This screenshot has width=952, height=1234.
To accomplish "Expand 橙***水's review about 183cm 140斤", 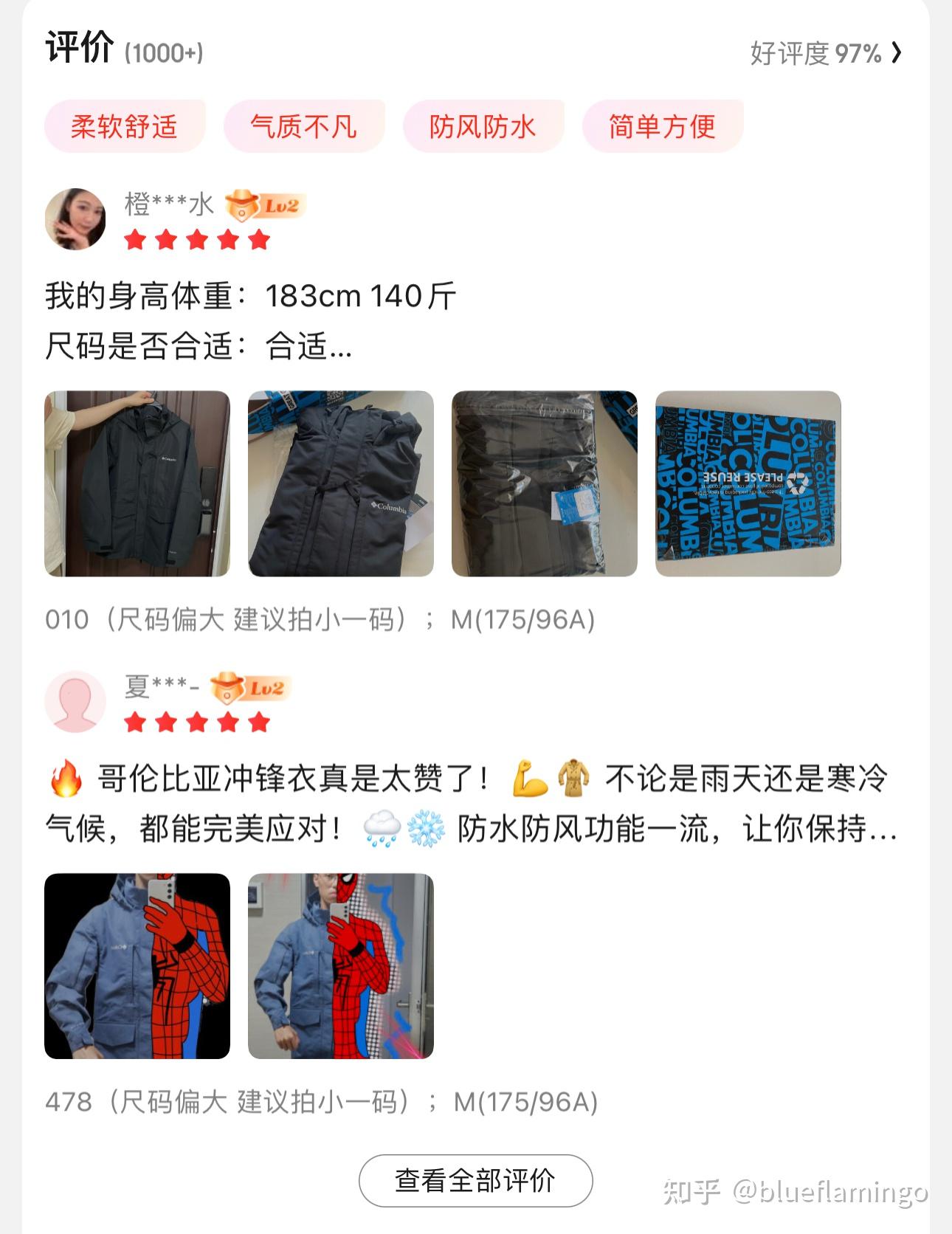I will (251, 321).
